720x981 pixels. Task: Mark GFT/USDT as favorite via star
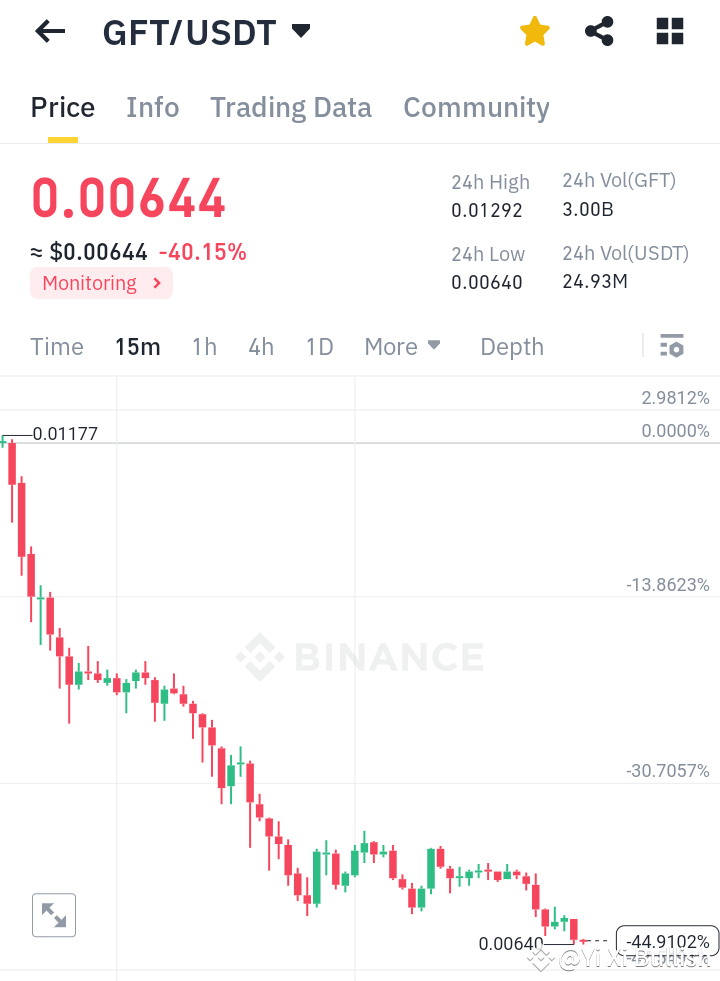[x=534, y=31]
